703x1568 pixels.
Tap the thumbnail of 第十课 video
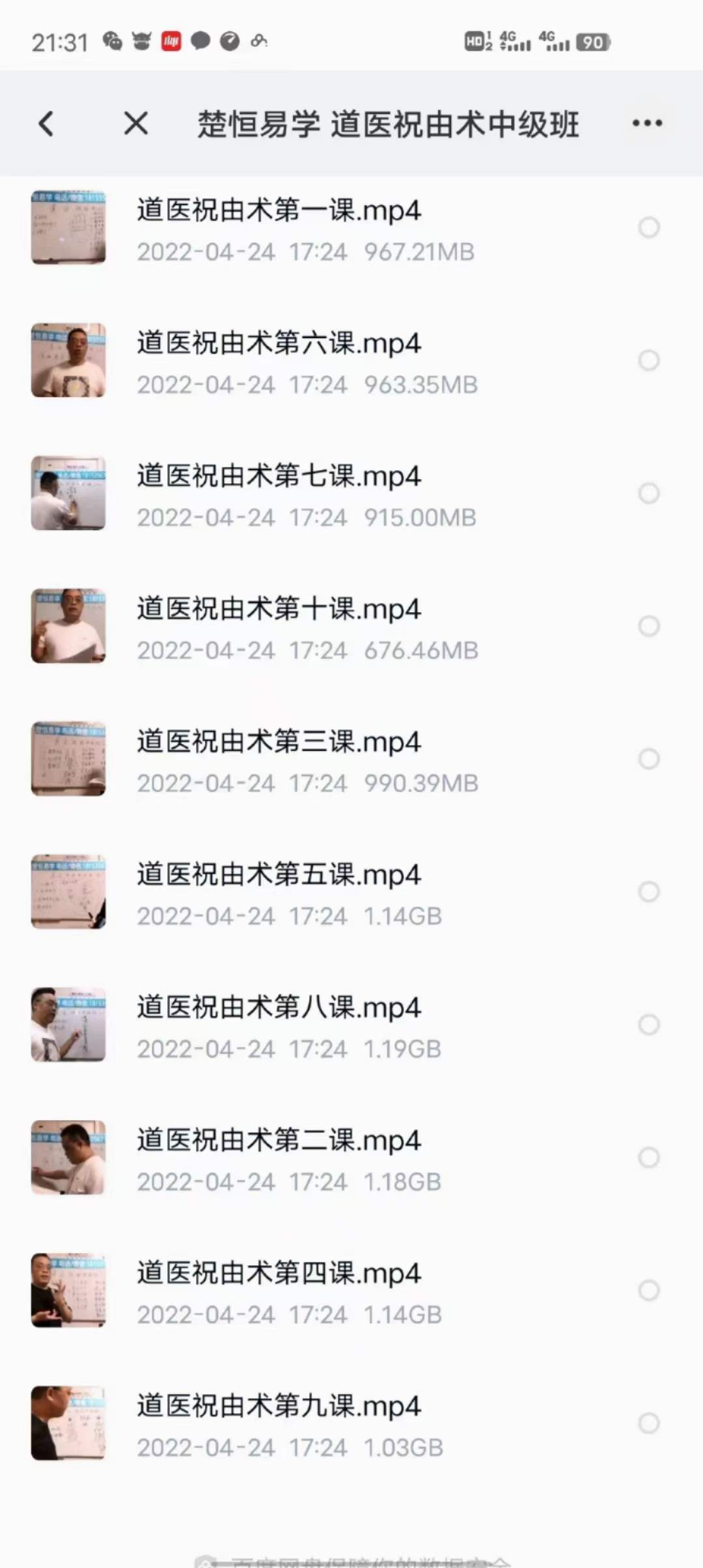point(69,625)
